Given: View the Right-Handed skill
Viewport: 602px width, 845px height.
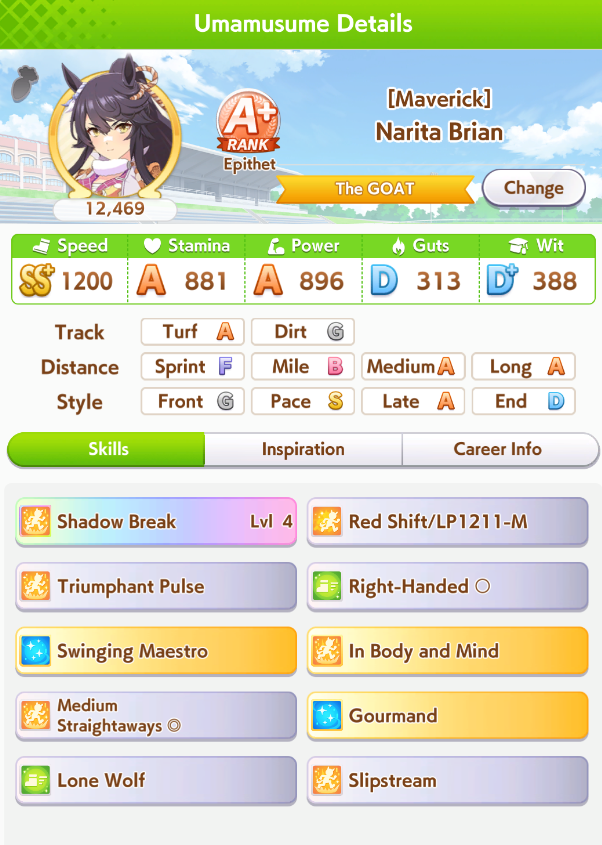Looking at the screenshot, I should pyautogui.click(x=447, y=586).
